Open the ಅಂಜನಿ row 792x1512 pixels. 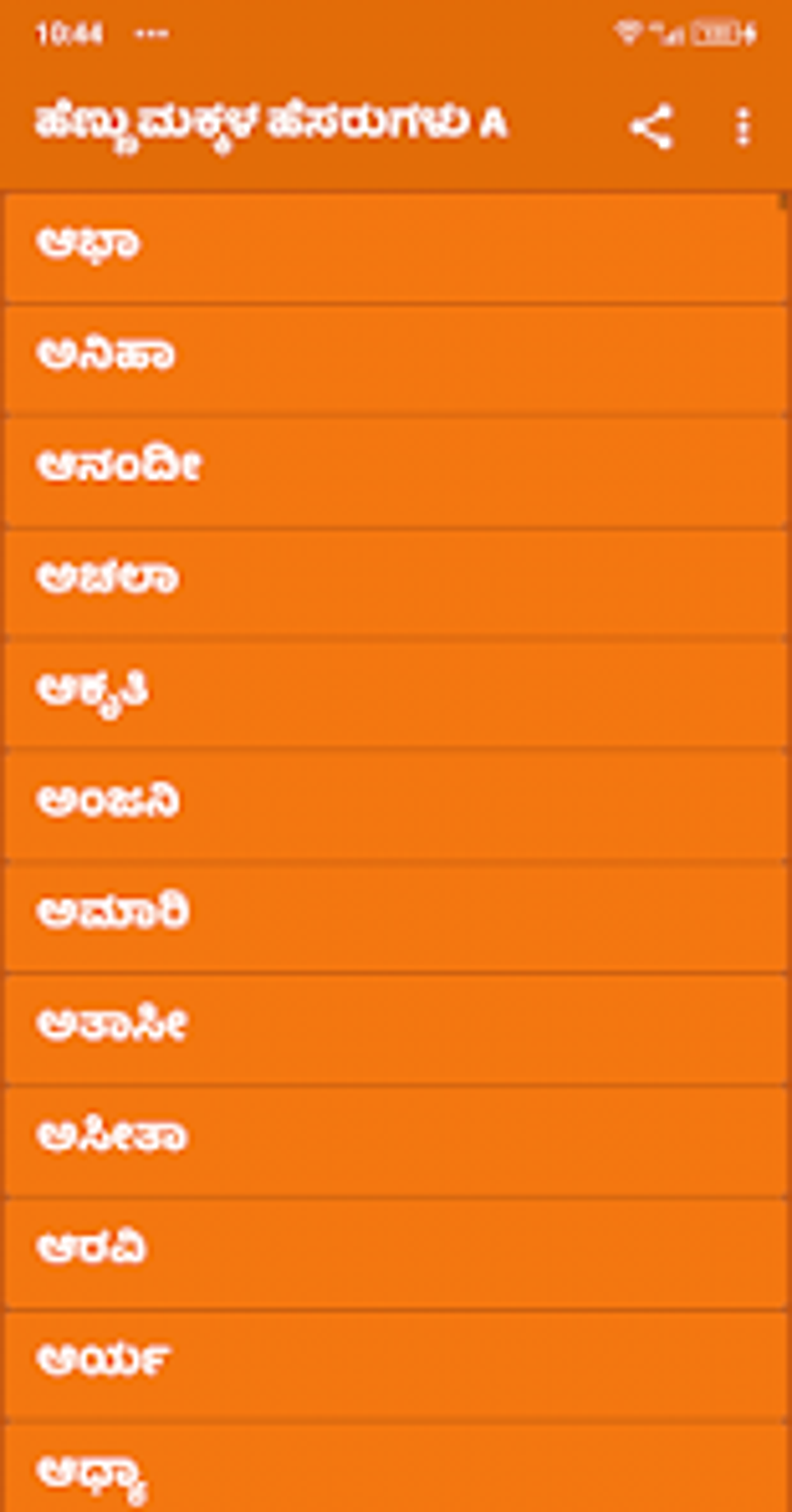point(396,803)
